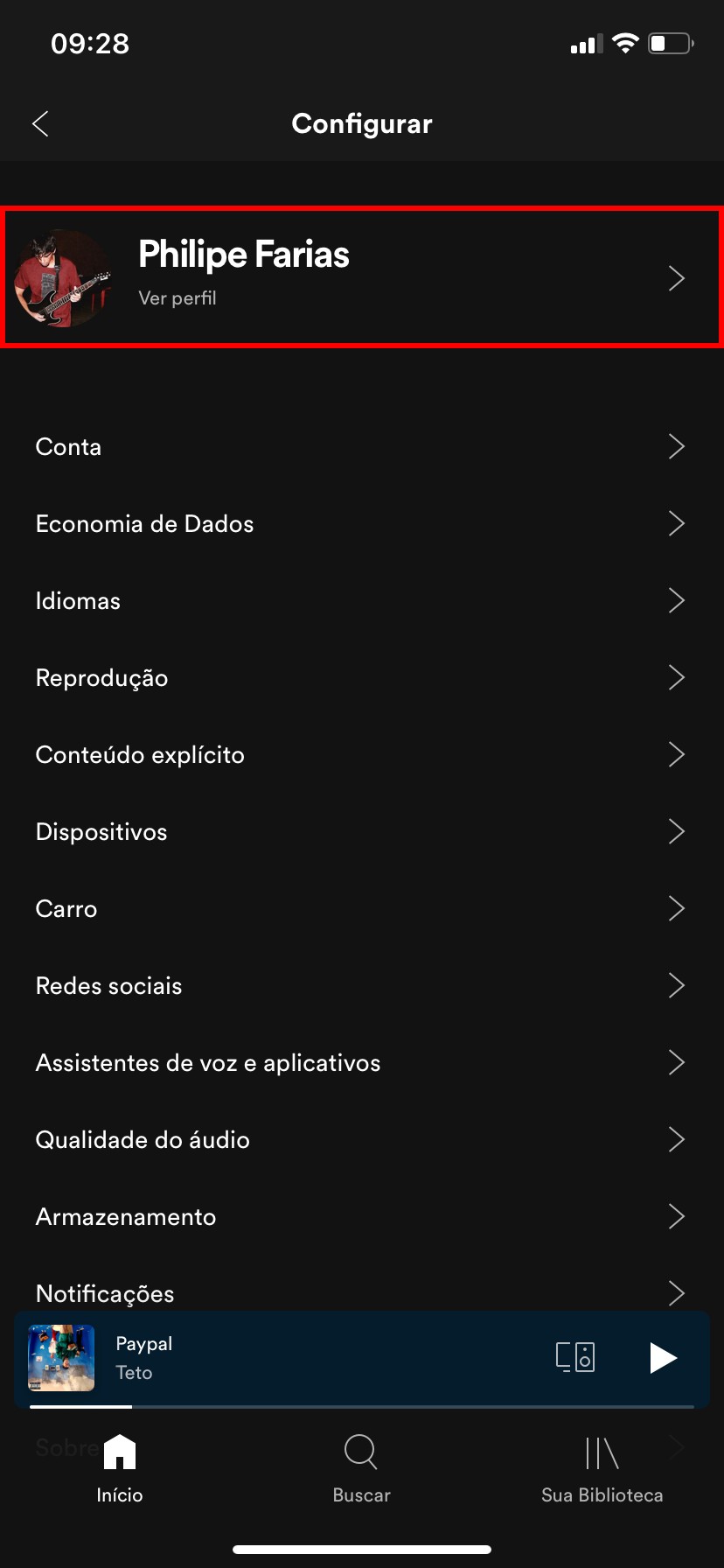Screen dimensions: 724x1568
Task: Open Armazenamento settings
Action: point(361,1217)
